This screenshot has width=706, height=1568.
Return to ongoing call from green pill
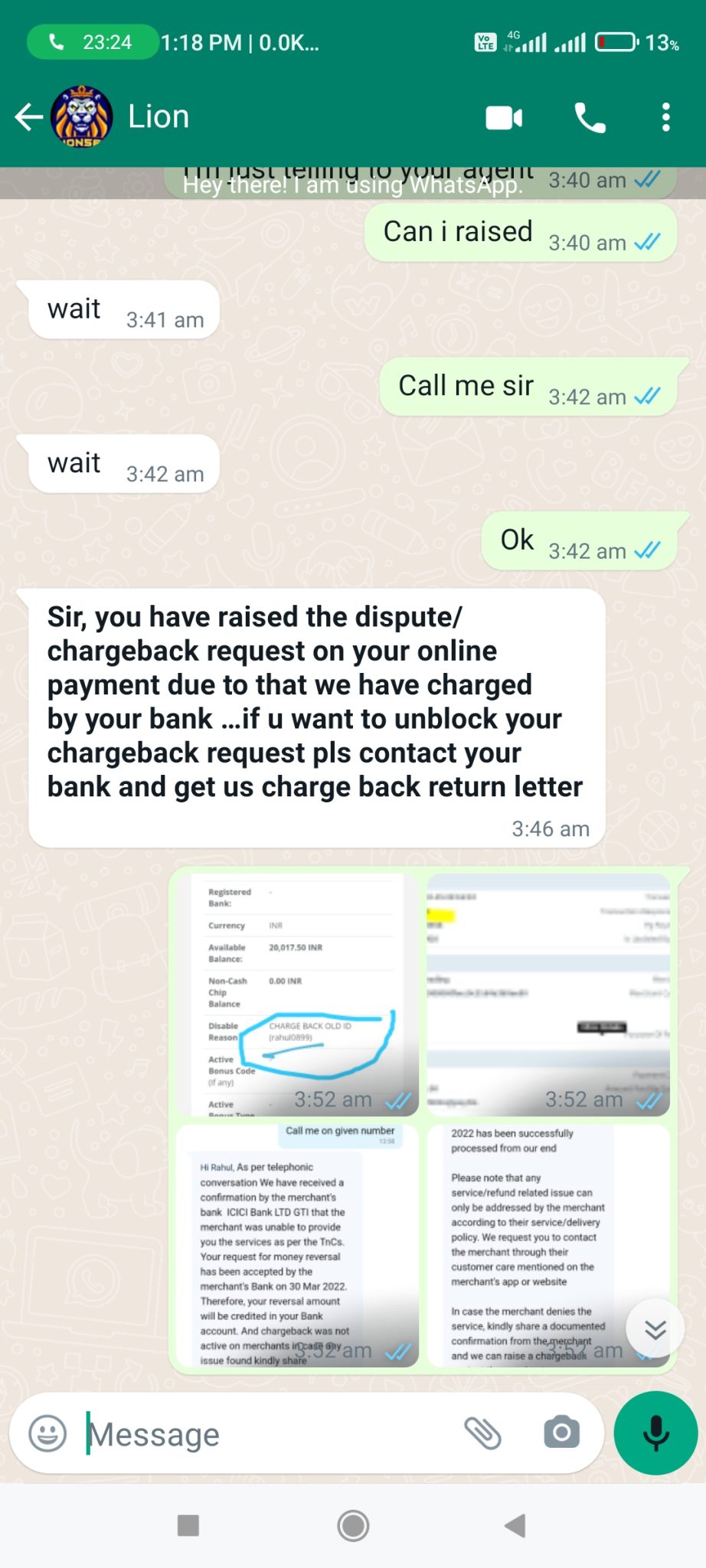coord(93,42)
